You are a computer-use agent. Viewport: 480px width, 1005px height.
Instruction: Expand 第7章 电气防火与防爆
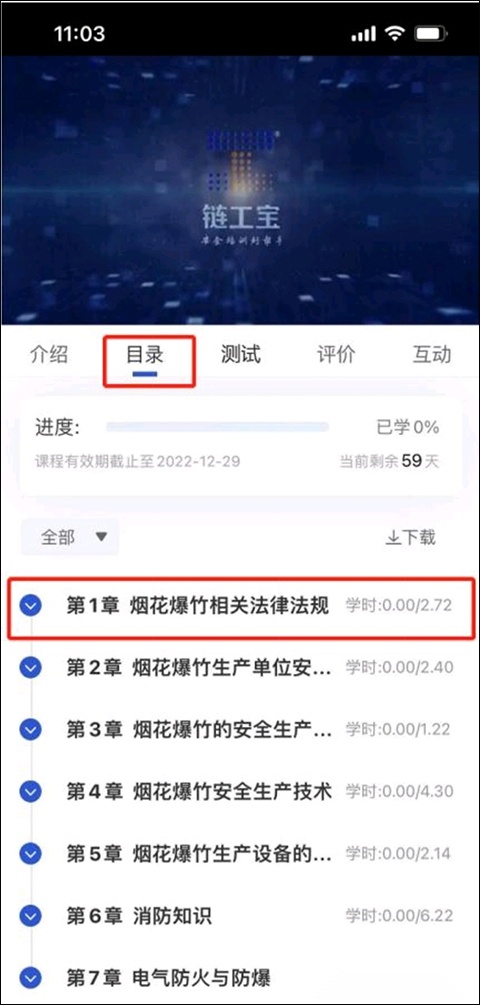(x=240, y=978)
